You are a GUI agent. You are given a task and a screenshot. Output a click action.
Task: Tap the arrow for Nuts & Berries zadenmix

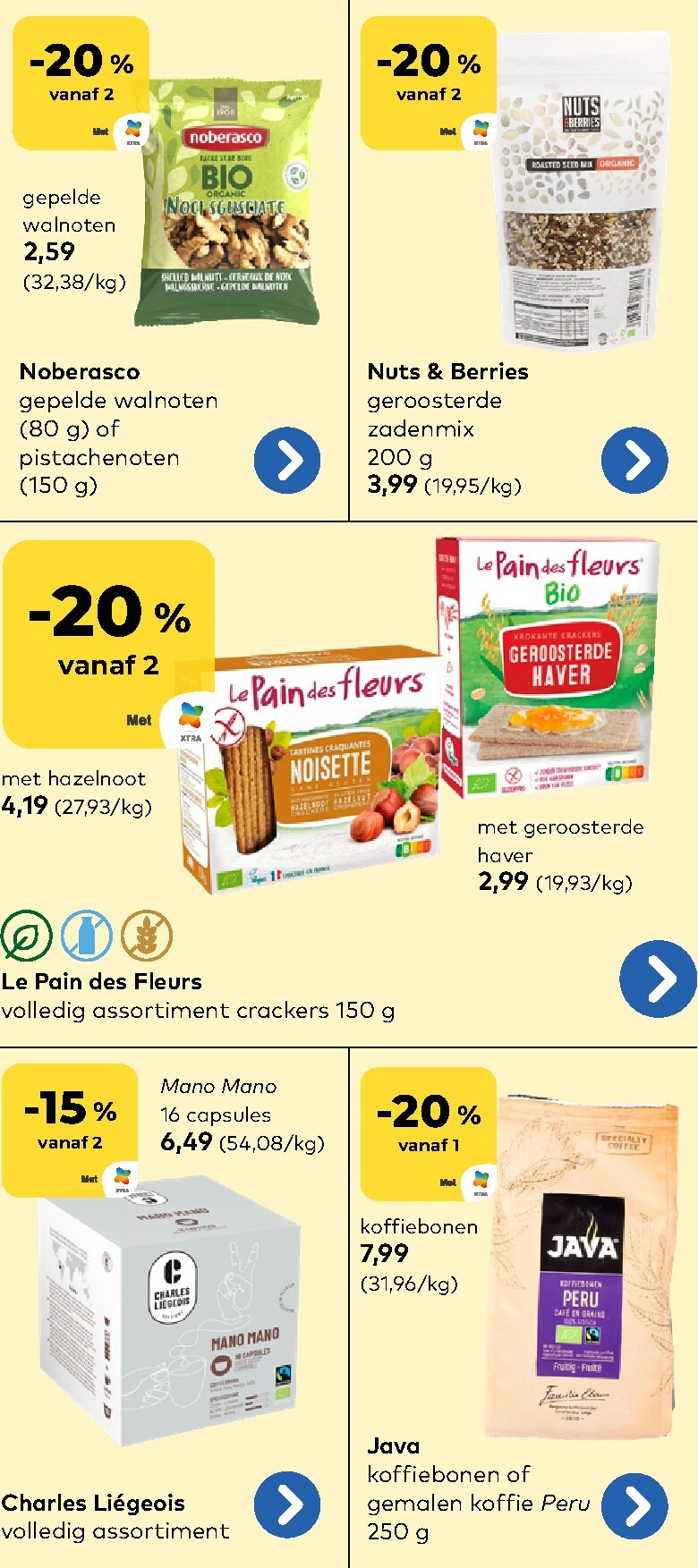click(634, 461)
